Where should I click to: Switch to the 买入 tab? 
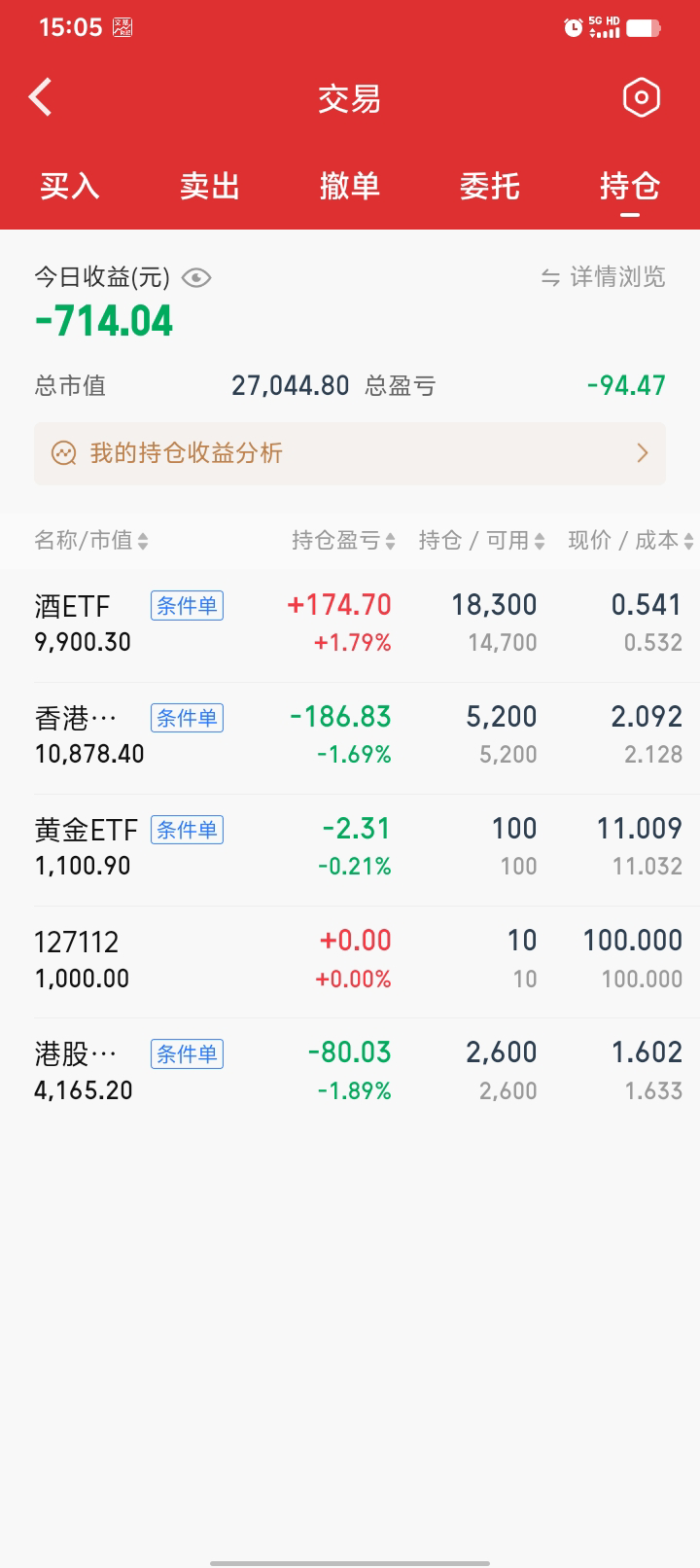70,186
